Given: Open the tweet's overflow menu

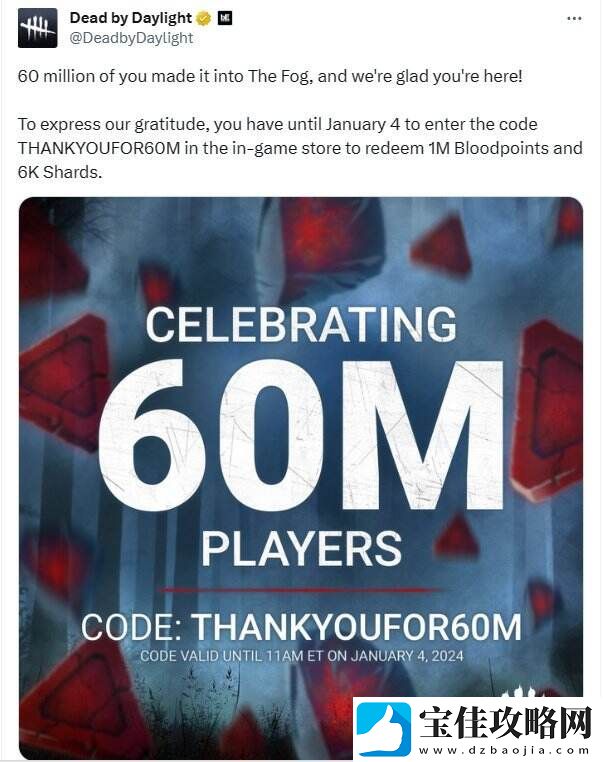Looking at the screenshot, I should click(x=573, y=19).
